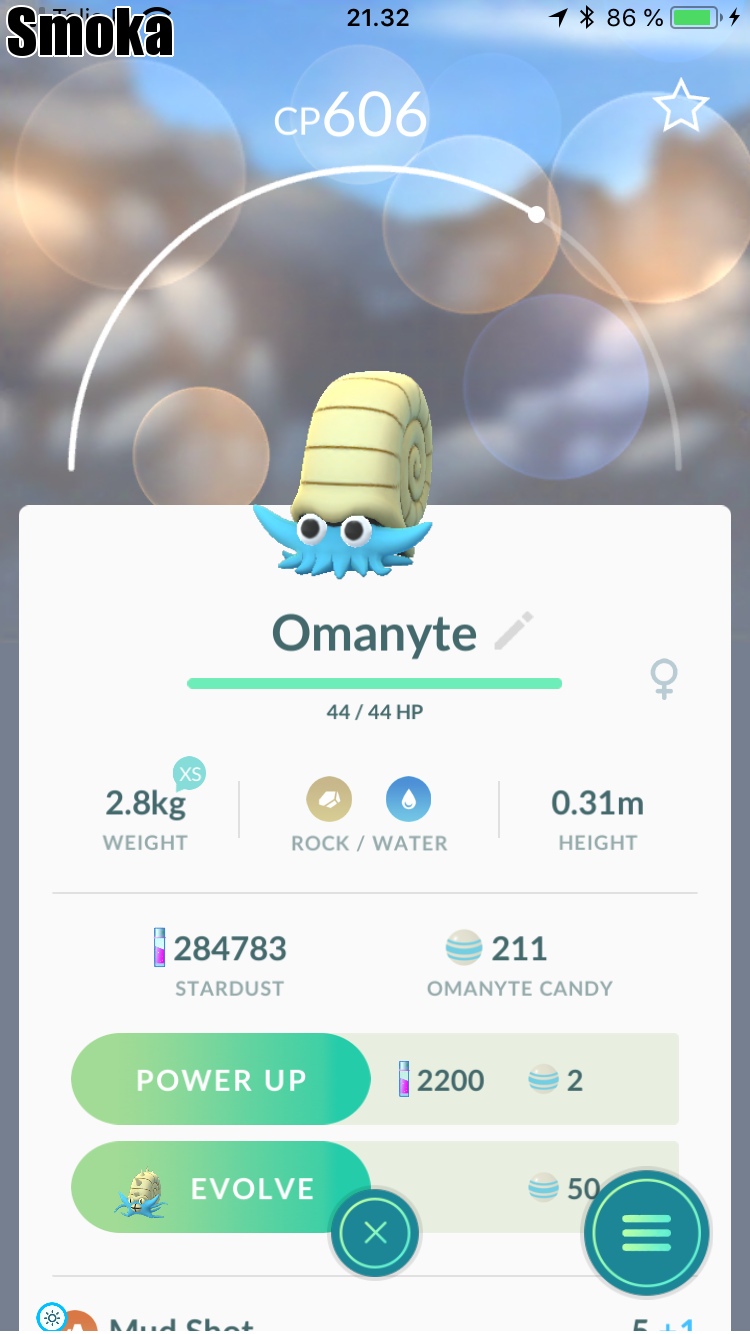The image size is (750, 1334).
Task: Edit Omanyte's nickname with the pencil icon
Action: [x=514, y=632]
